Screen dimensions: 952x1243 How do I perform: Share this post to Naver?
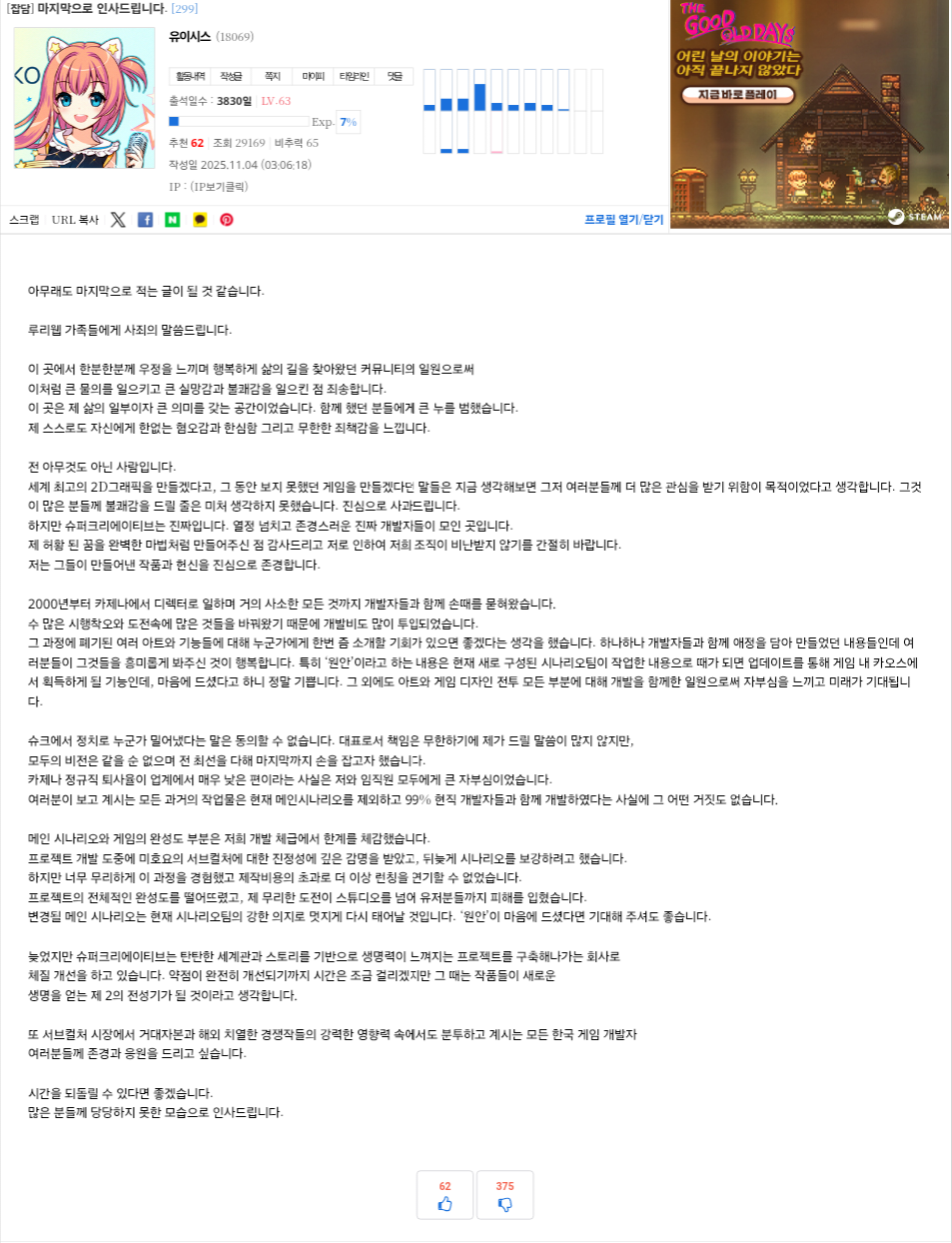[x=172, y=220]
